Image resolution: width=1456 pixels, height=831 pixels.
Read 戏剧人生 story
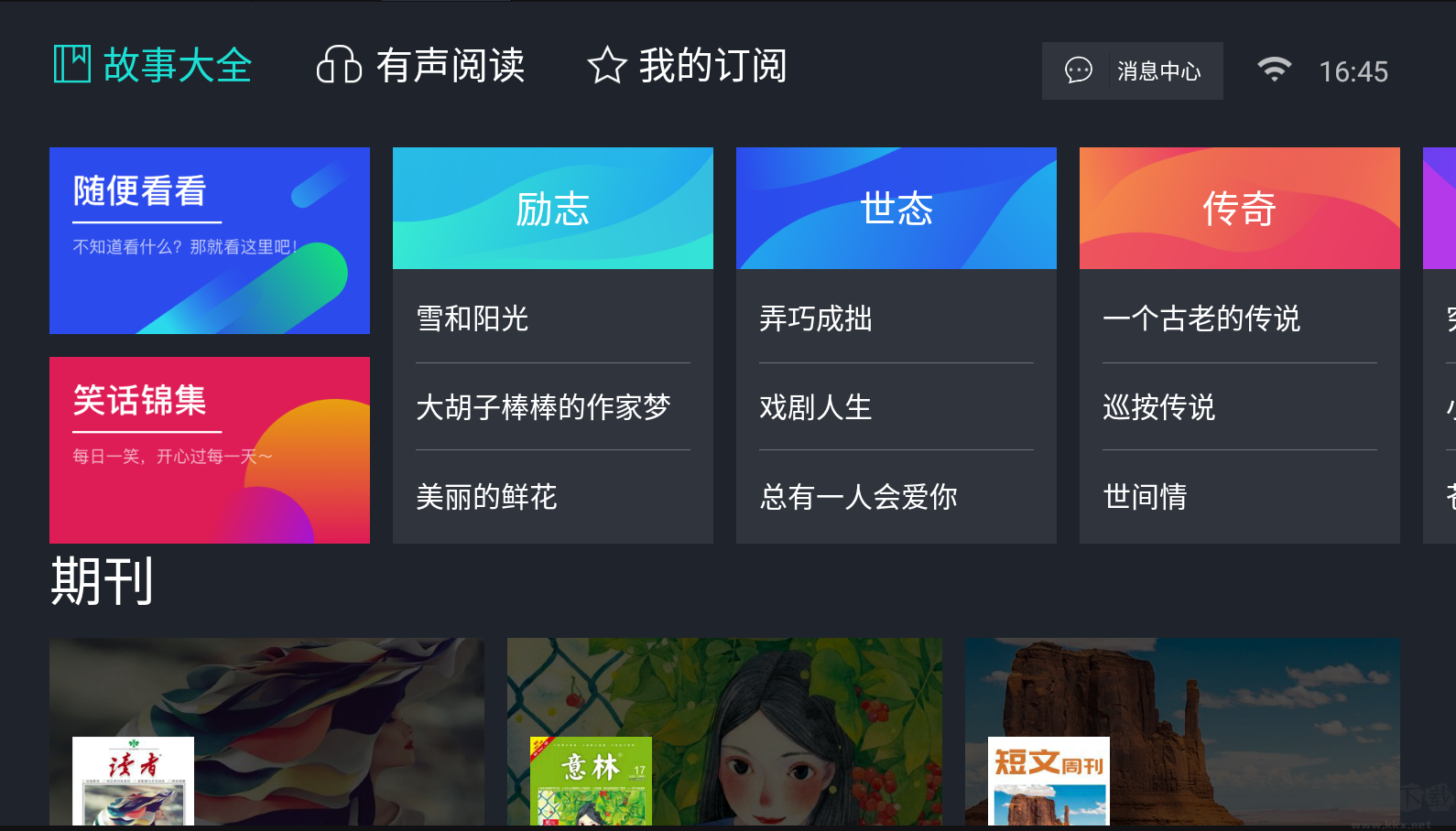pos(816,407)
